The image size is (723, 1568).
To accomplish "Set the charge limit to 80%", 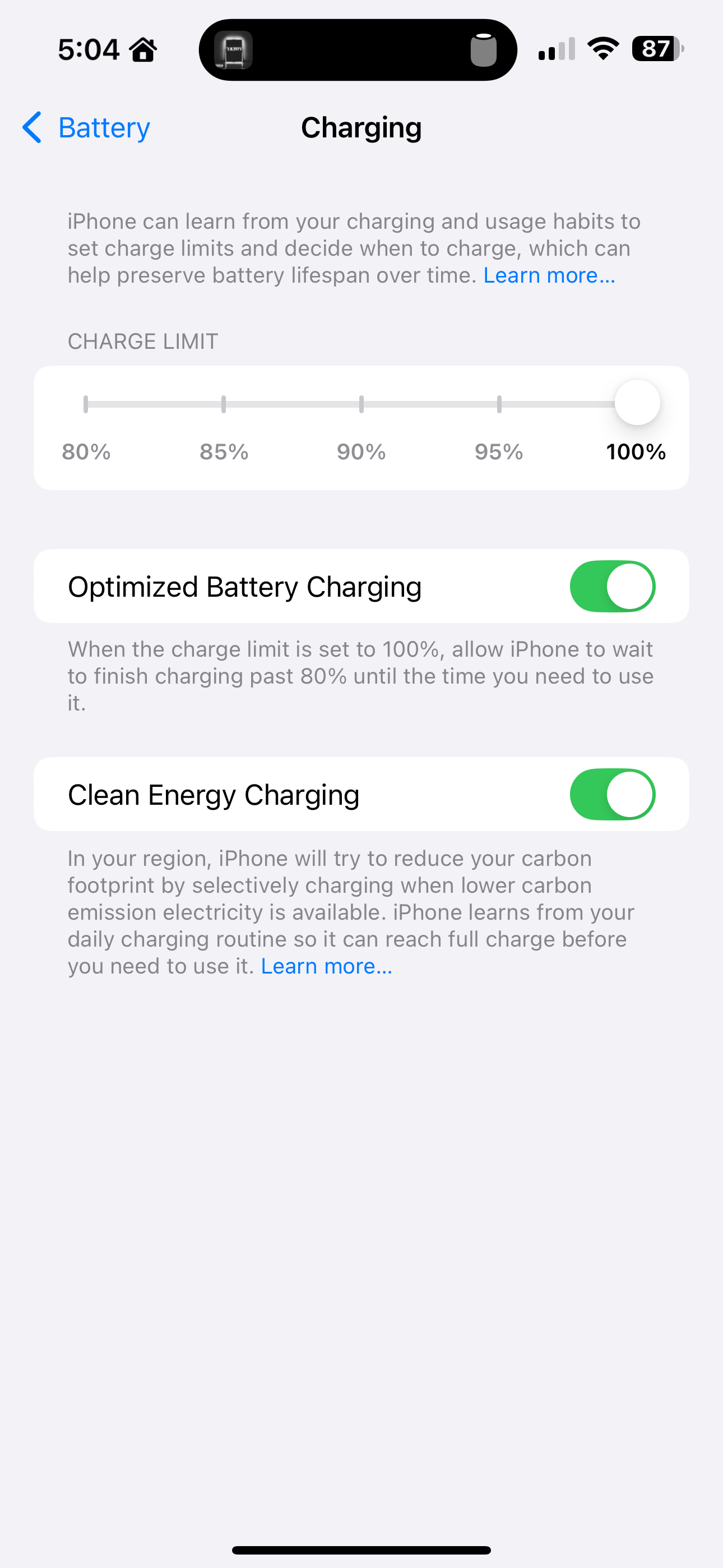I will click(x=85, y=402).
